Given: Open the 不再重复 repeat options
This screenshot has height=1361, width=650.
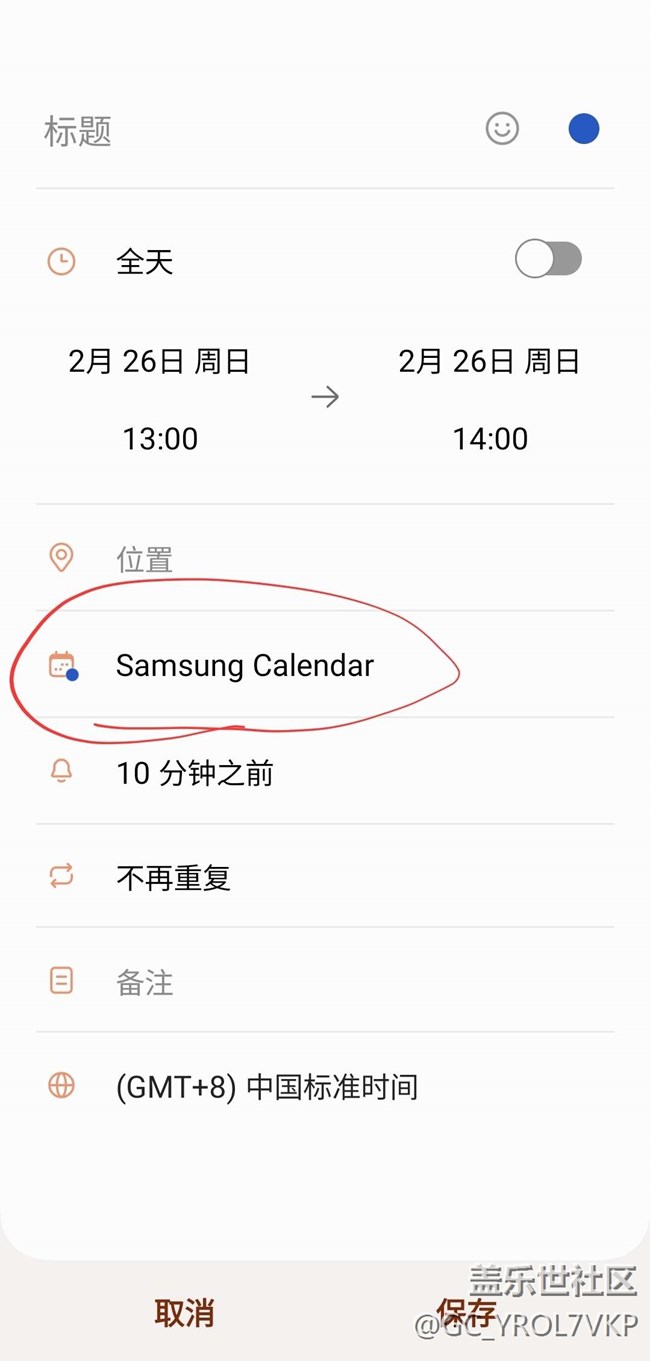Looking at the screenshot, I should click(325, 878).
